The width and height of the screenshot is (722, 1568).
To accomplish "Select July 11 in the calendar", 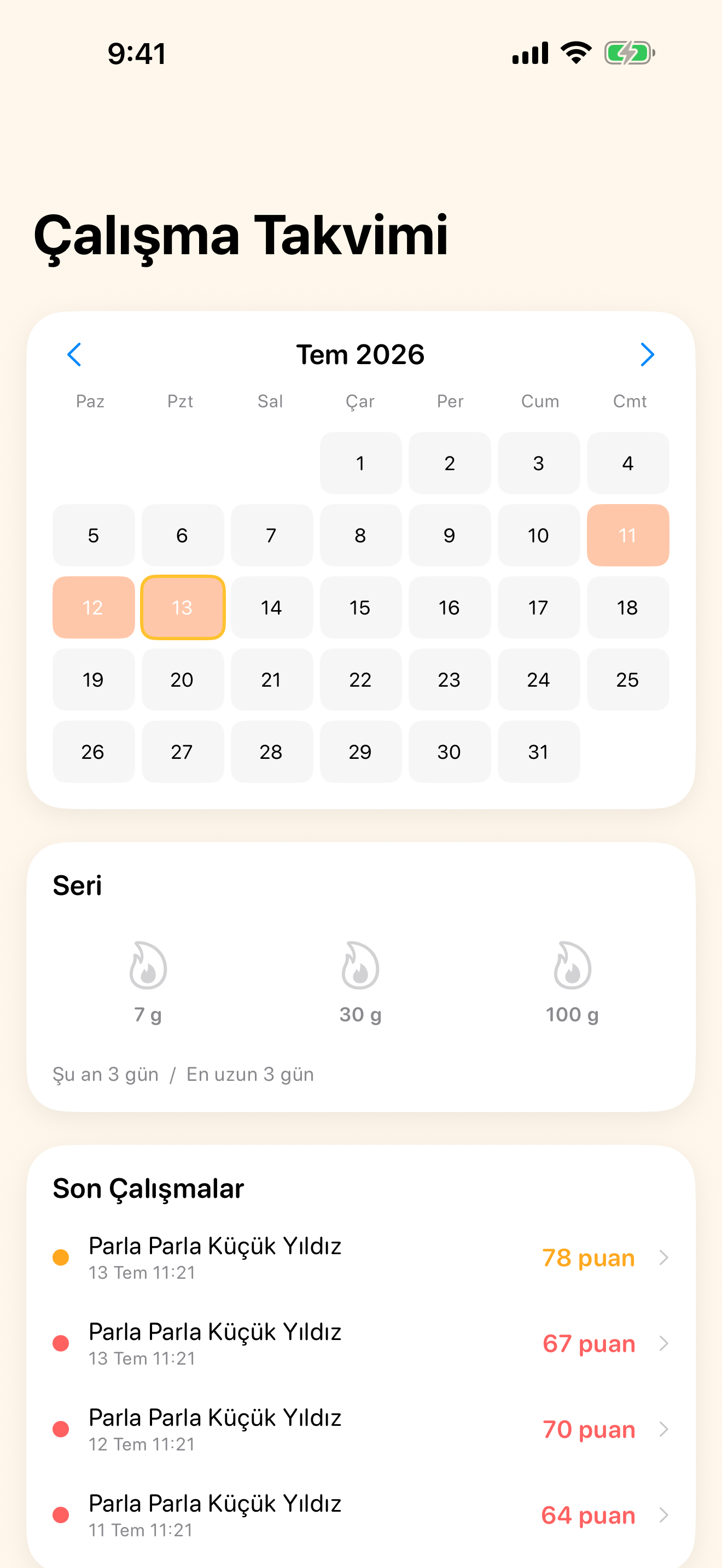I will coord(627,536).
